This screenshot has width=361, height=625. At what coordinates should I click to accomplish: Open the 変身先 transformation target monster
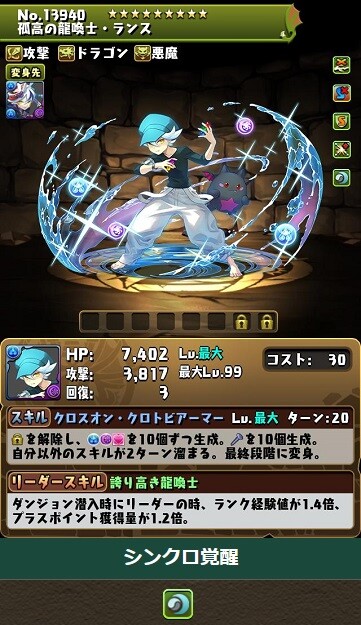tap(25, 100)
